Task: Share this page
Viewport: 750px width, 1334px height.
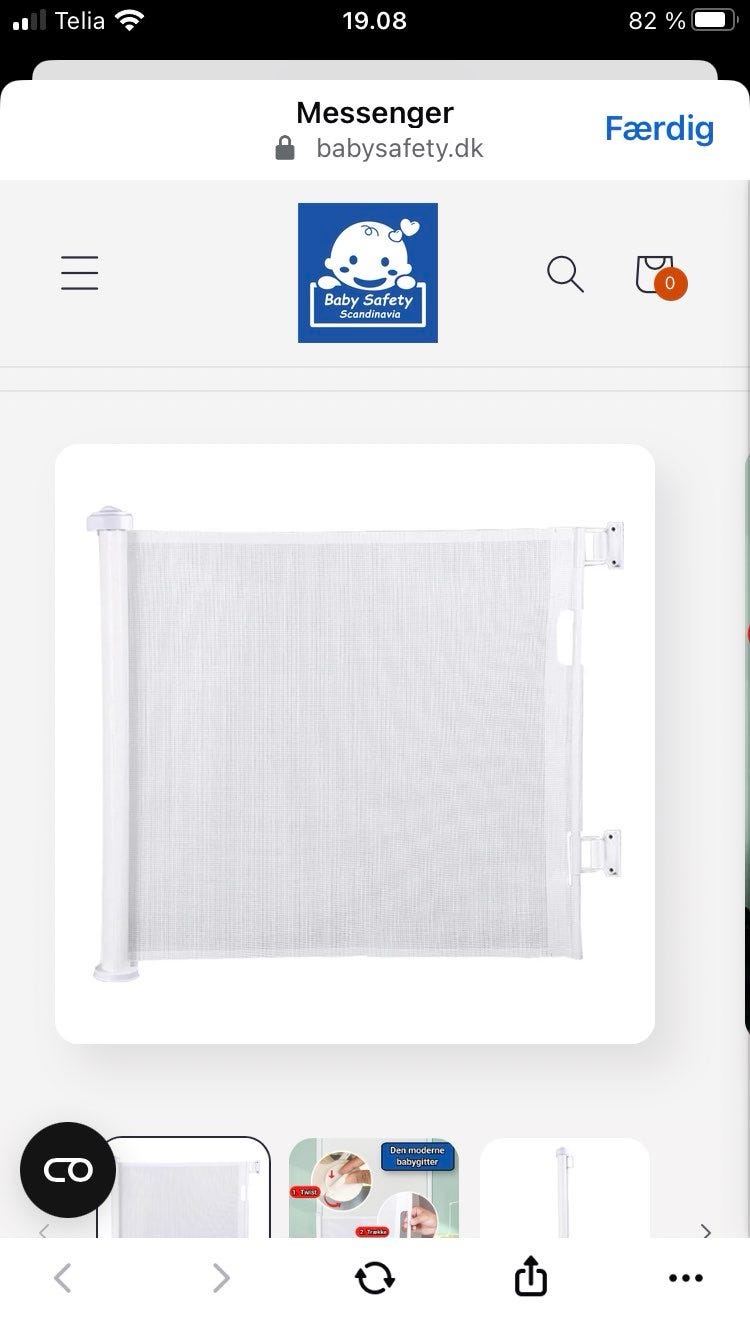Action: point(531,1275)
